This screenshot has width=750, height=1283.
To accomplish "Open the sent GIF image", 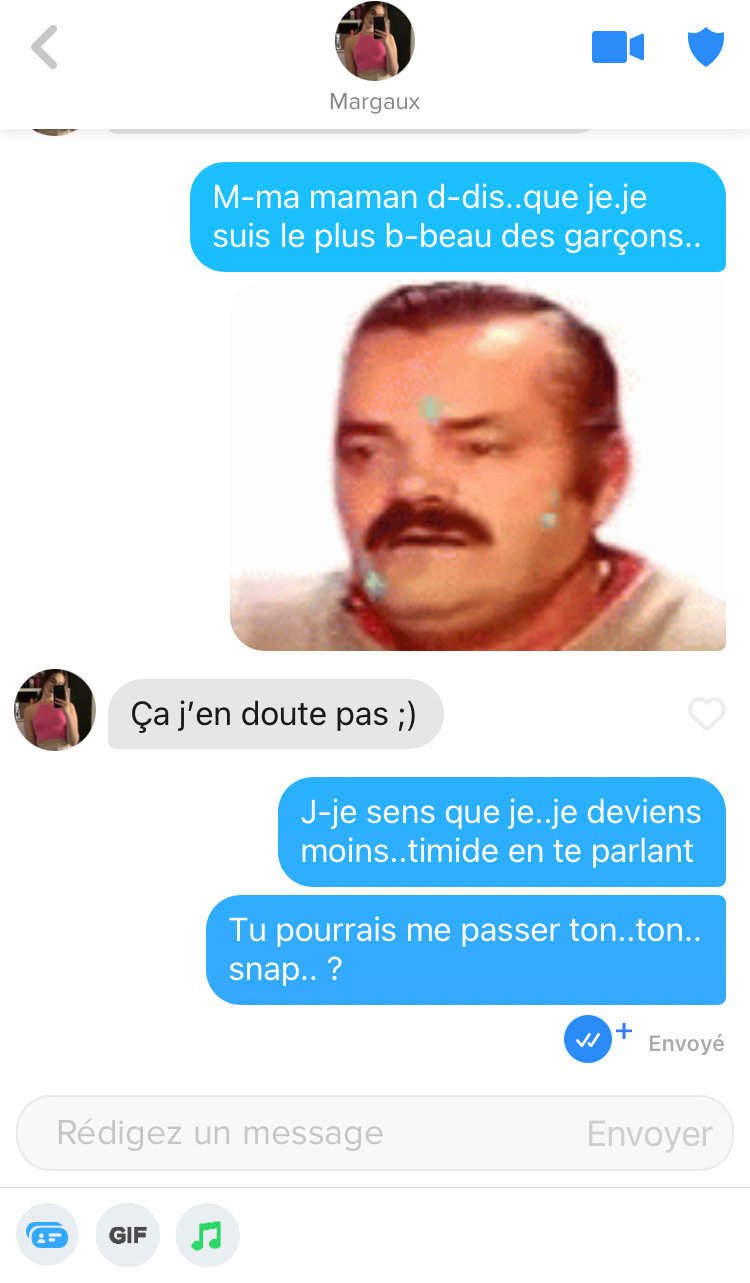I will point(478,465).
